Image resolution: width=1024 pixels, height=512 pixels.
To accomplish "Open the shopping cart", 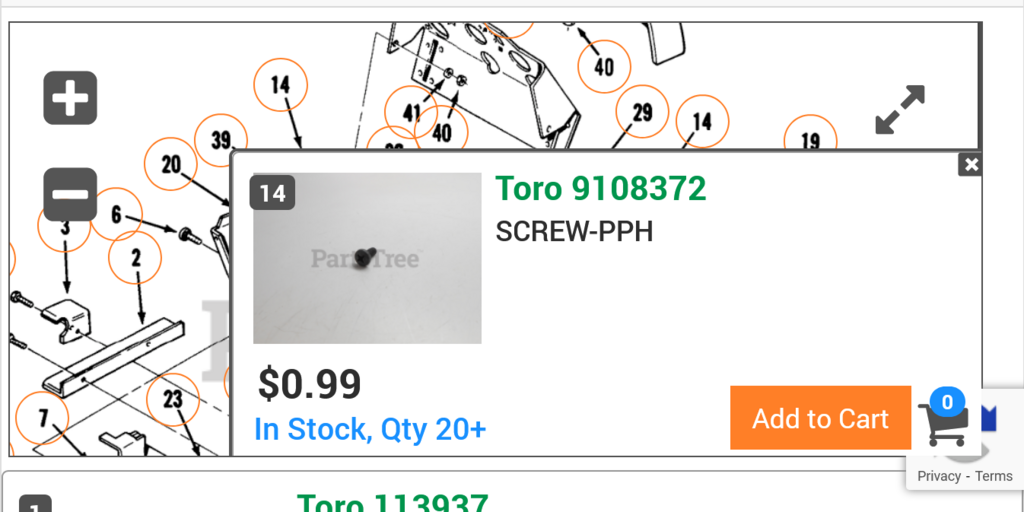I will 942,422.
